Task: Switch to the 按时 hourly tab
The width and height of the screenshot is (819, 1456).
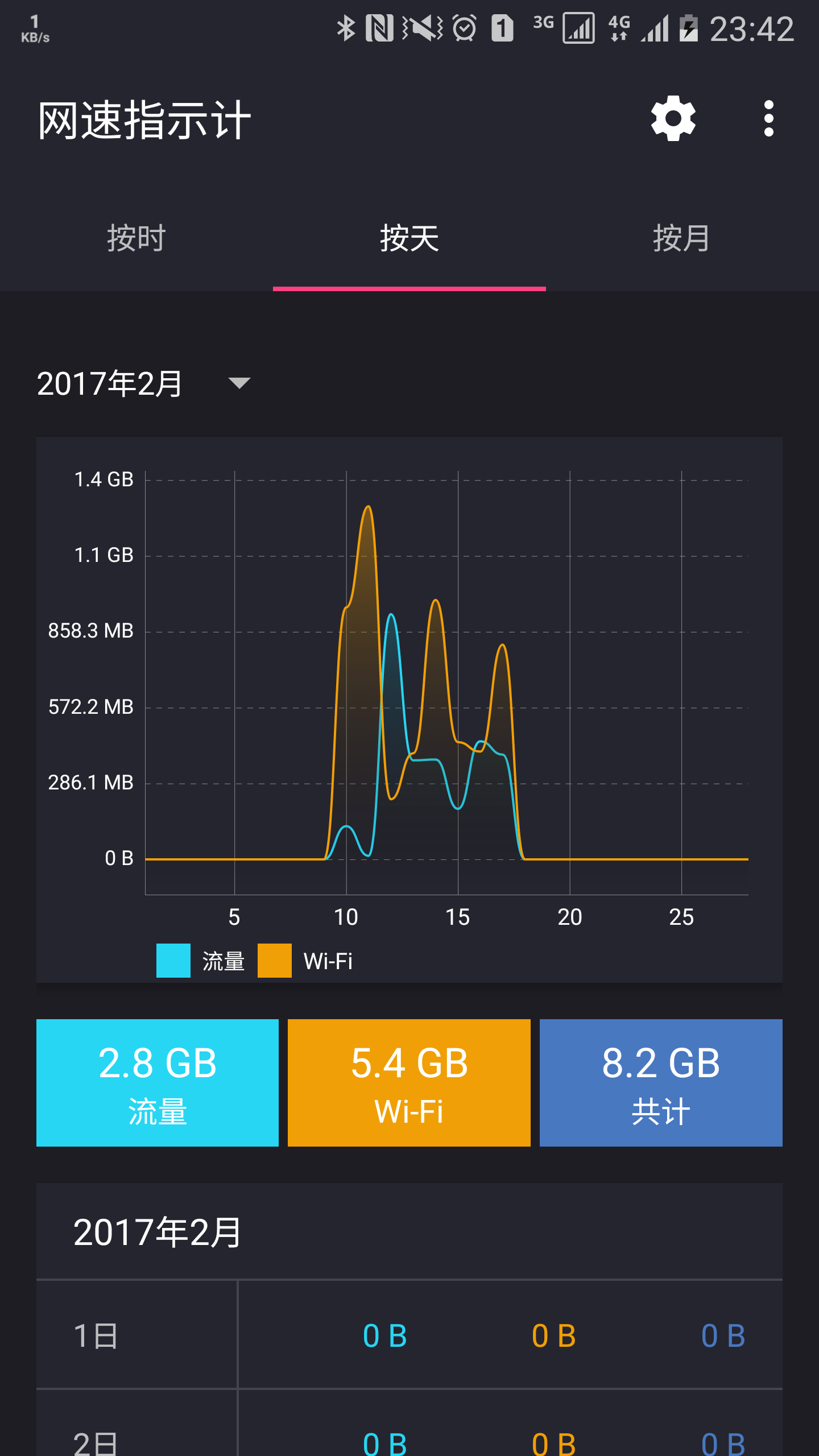Action: 136,238
